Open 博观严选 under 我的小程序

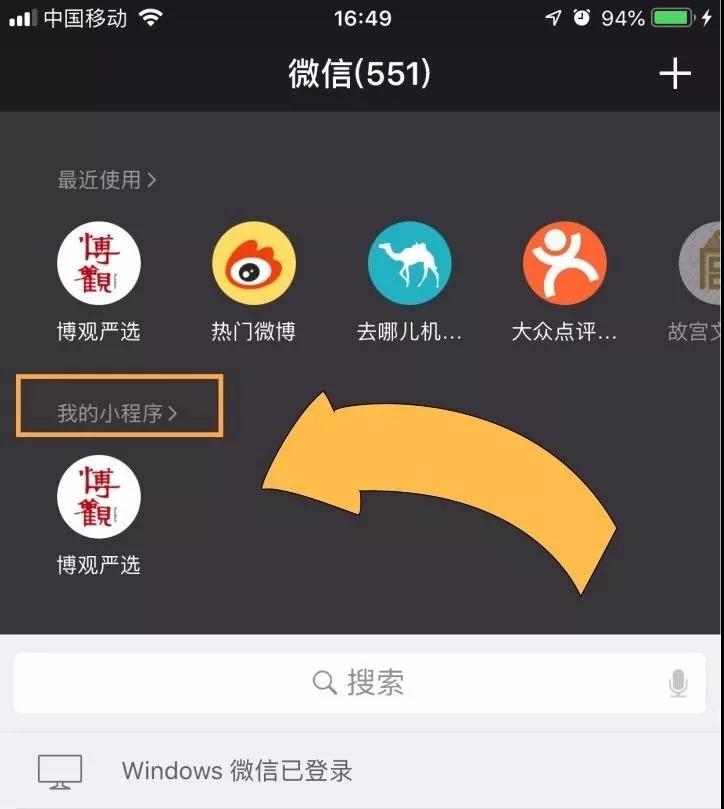click(x=98, y=497)
